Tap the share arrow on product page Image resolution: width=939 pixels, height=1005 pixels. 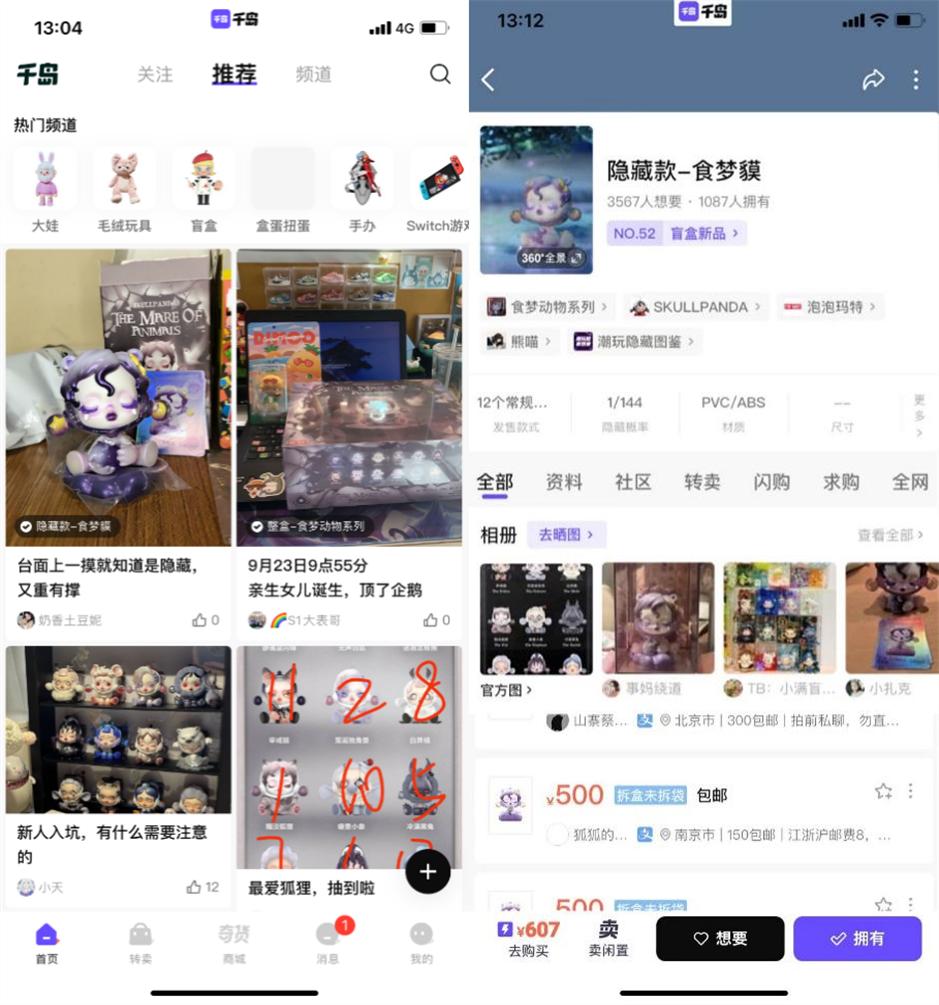[872, 79]
